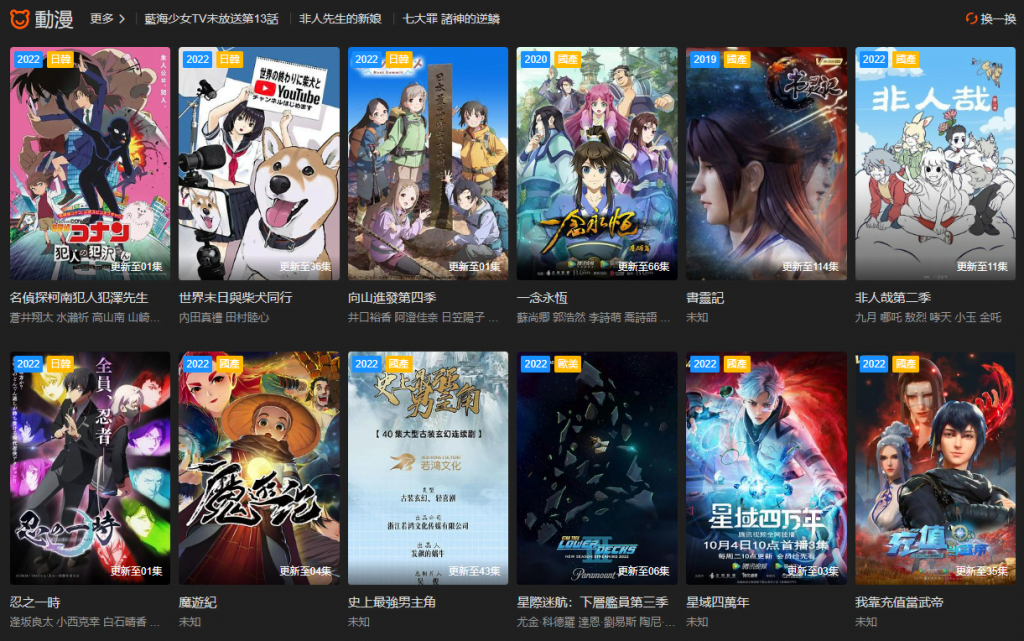Open 非人先生的新娘 link

(340, 18)
